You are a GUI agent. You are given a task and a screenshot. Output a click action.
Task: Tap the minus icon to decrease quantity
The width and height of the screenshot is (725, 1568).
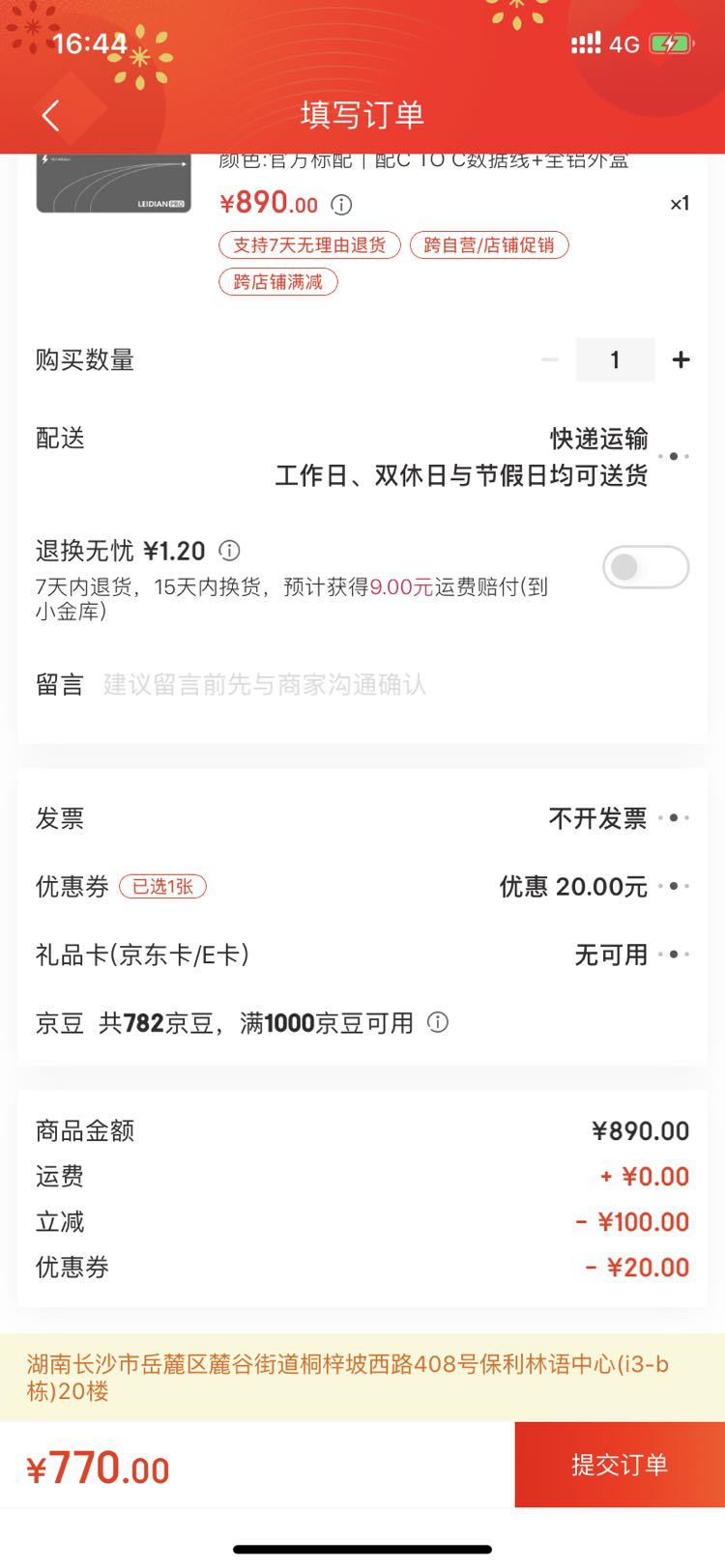pyautogui.click(x=550, y=358)
